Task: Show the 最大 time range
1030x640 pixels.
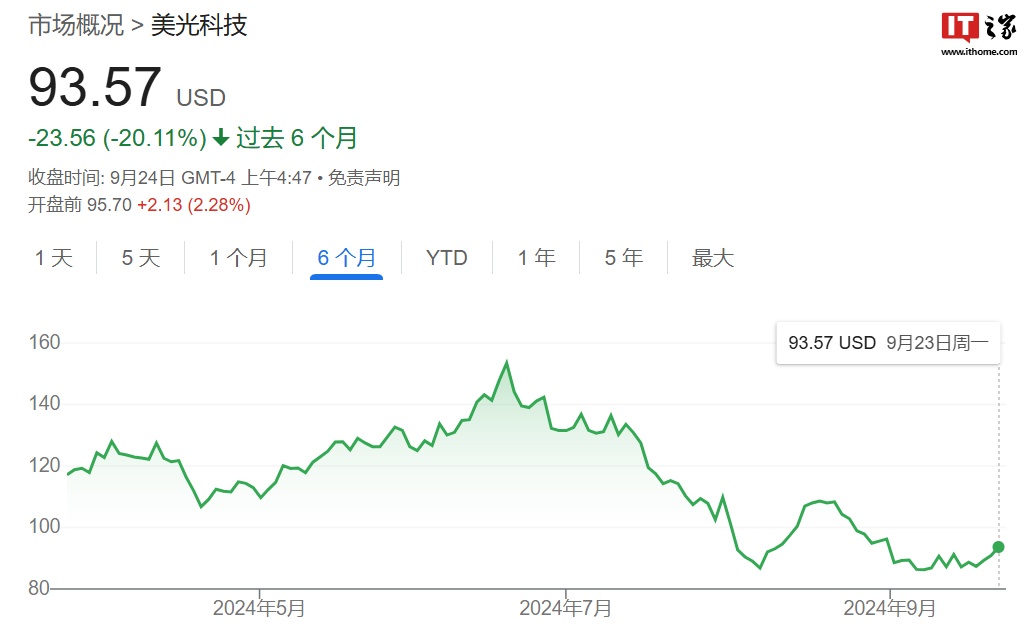Action: pos(713,258)
